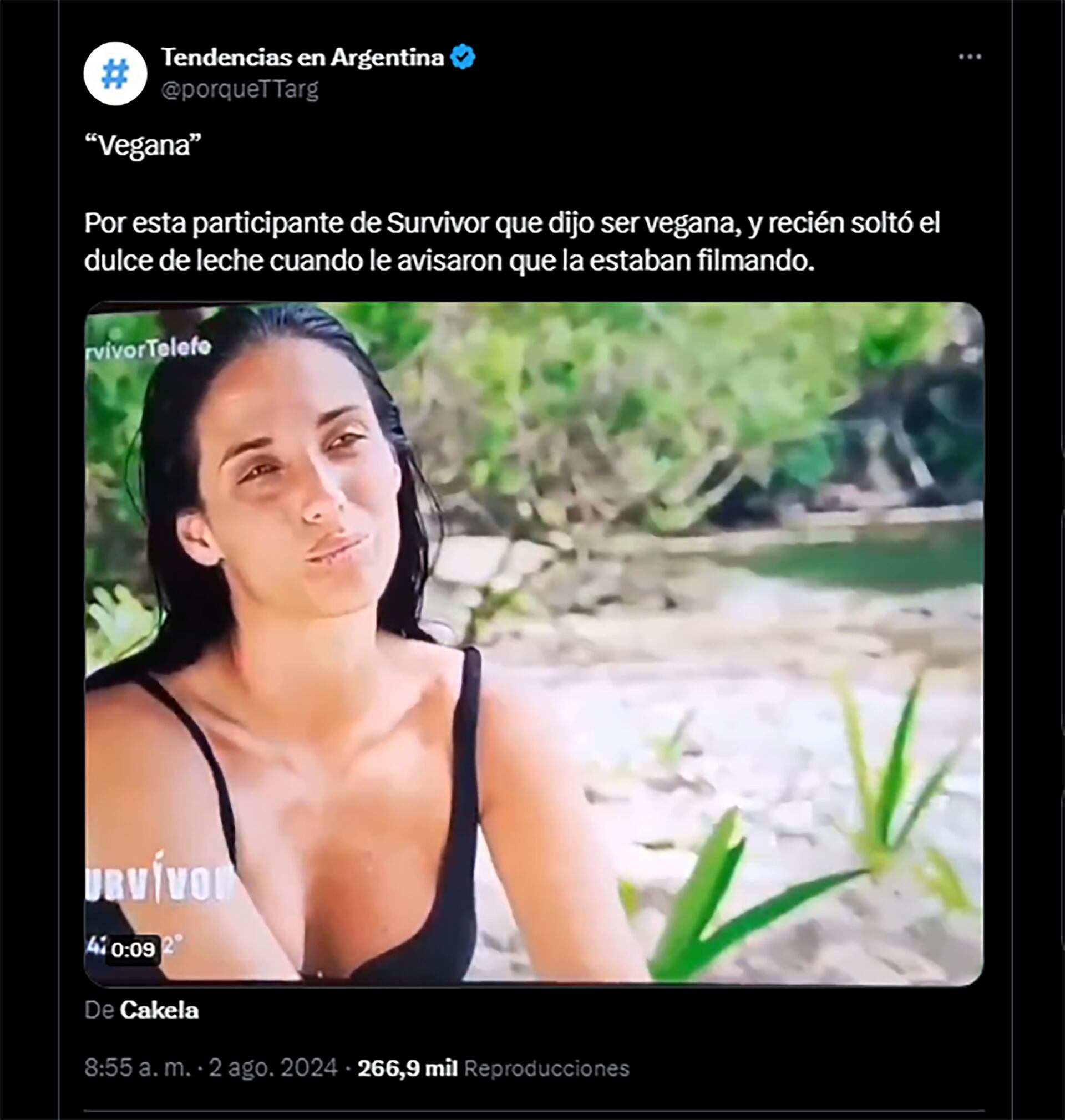Open the Tendencias en Argentina account name
The height and width of the screenshot is (1120, 1065).
(302, 57)
